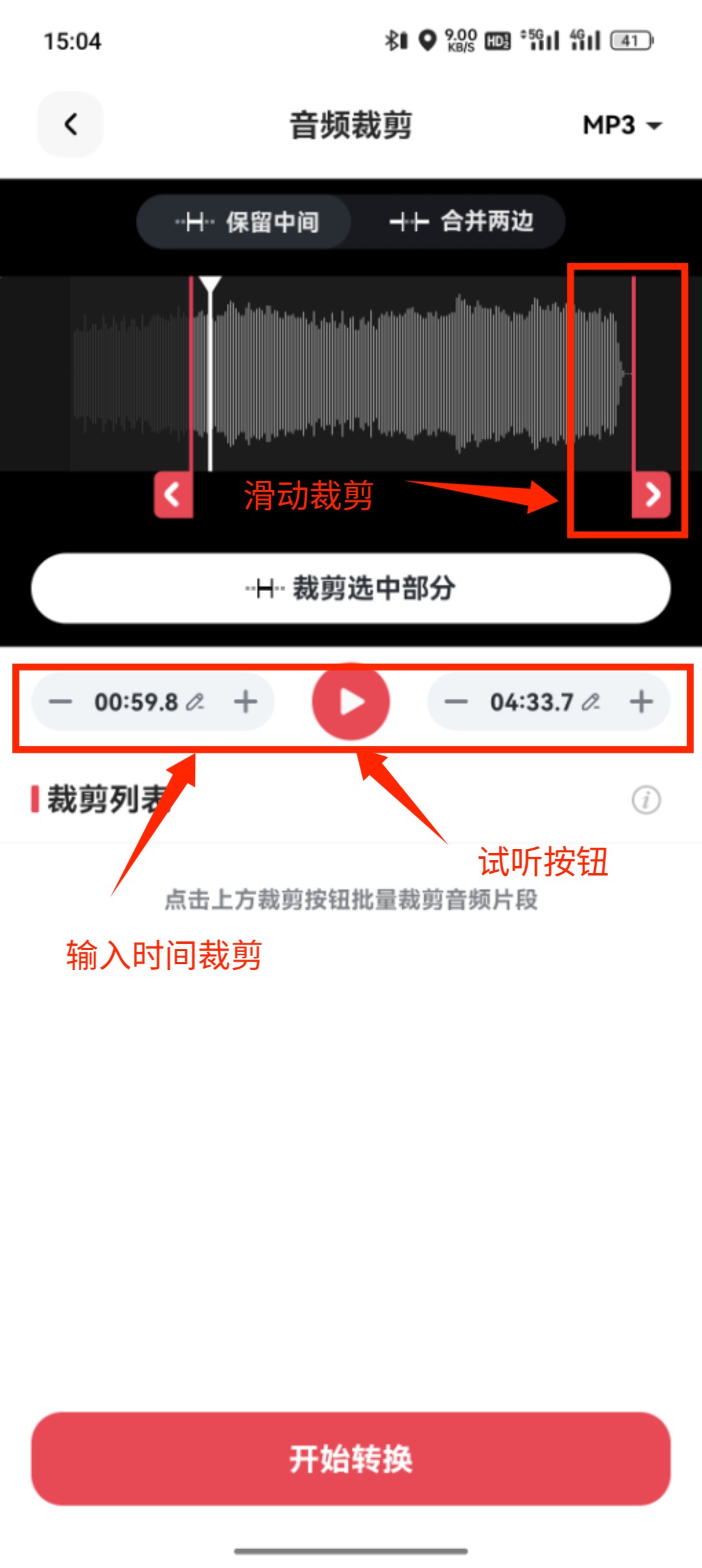702x1568 pixels.
Task: Play the selected audio preview
Action: [351, 702]
